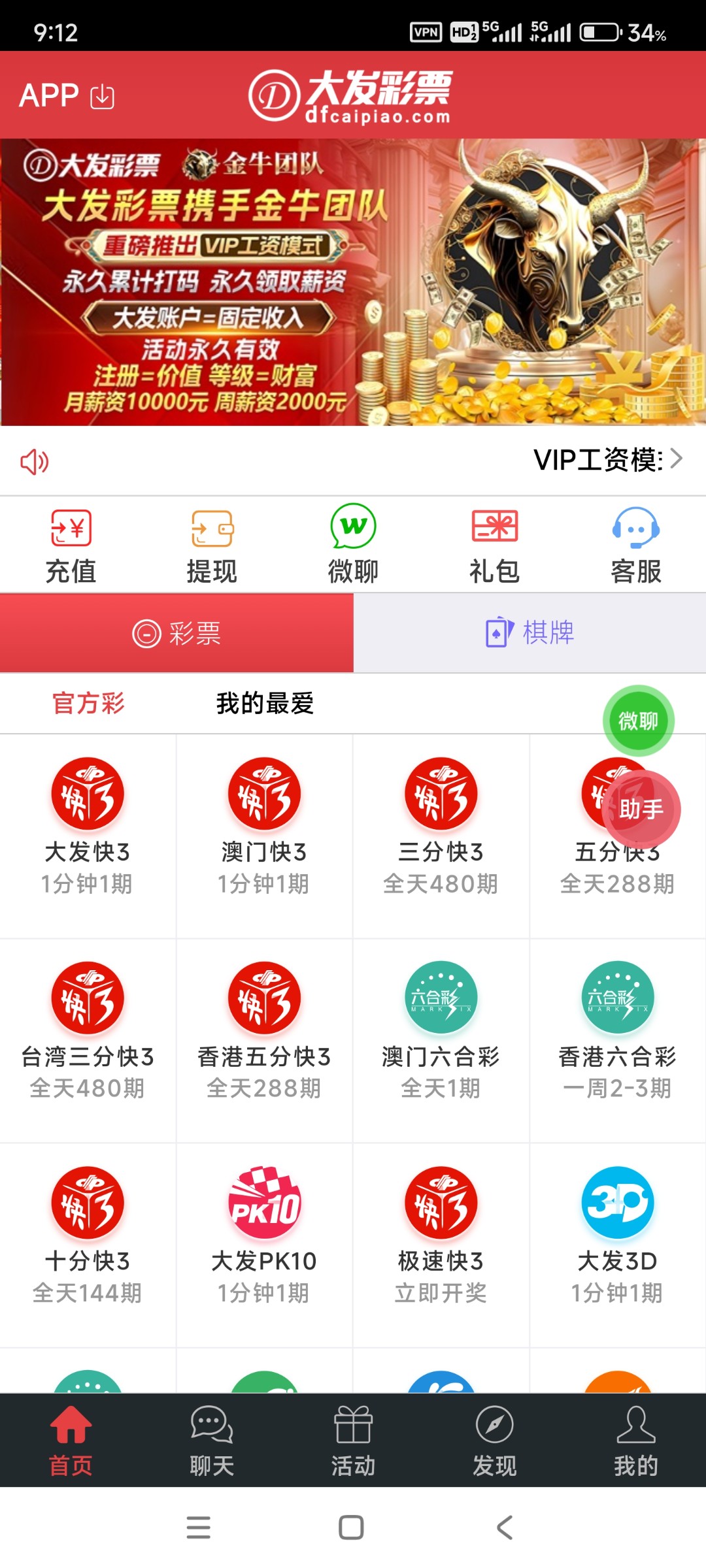The width and height of the screenshot is (706, 1568).
Task: Contact 客服 customer service
Action: pos(635,545)
